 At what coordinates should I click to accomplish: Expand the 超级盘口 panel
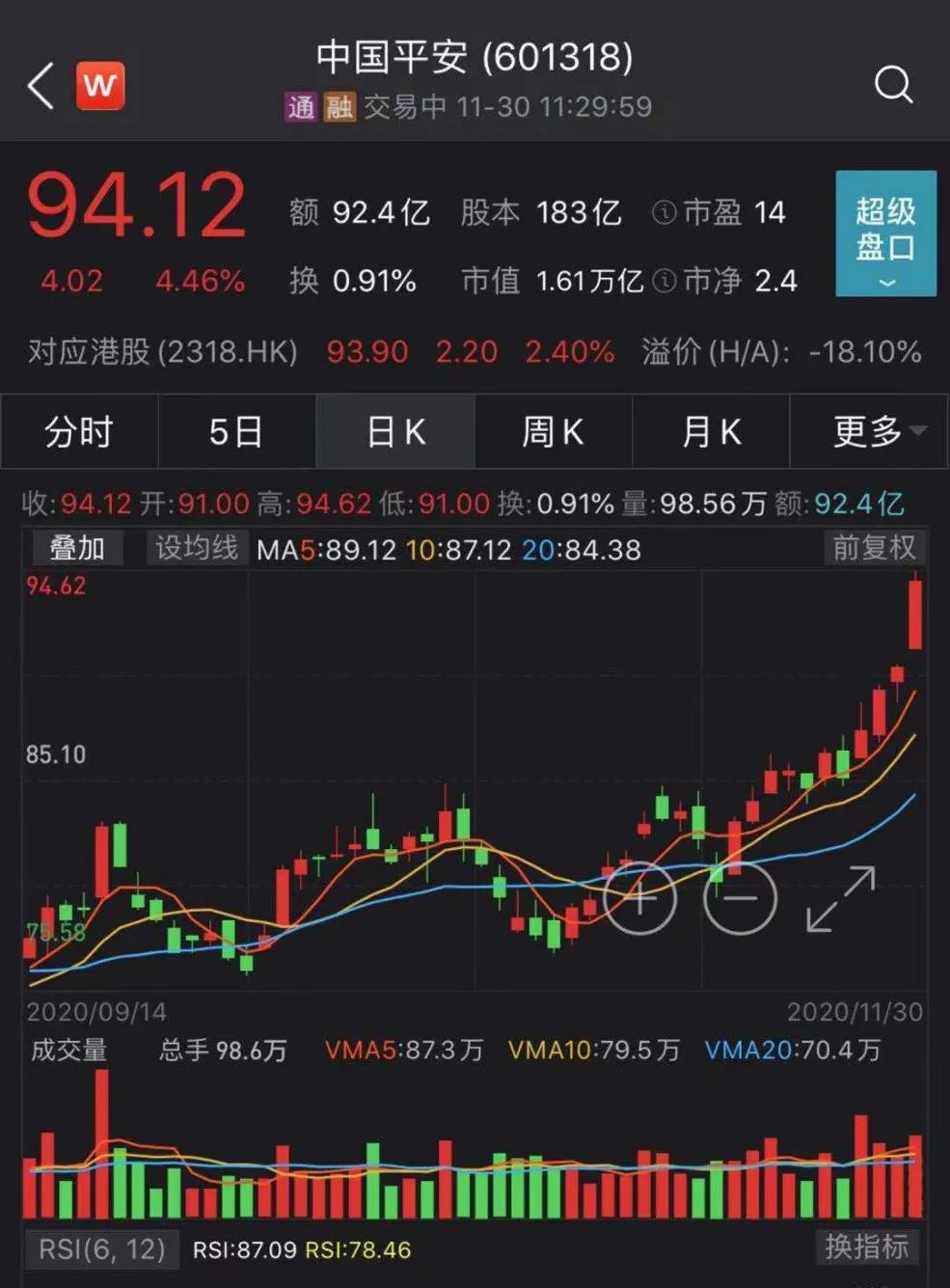[x=885, y=233]
